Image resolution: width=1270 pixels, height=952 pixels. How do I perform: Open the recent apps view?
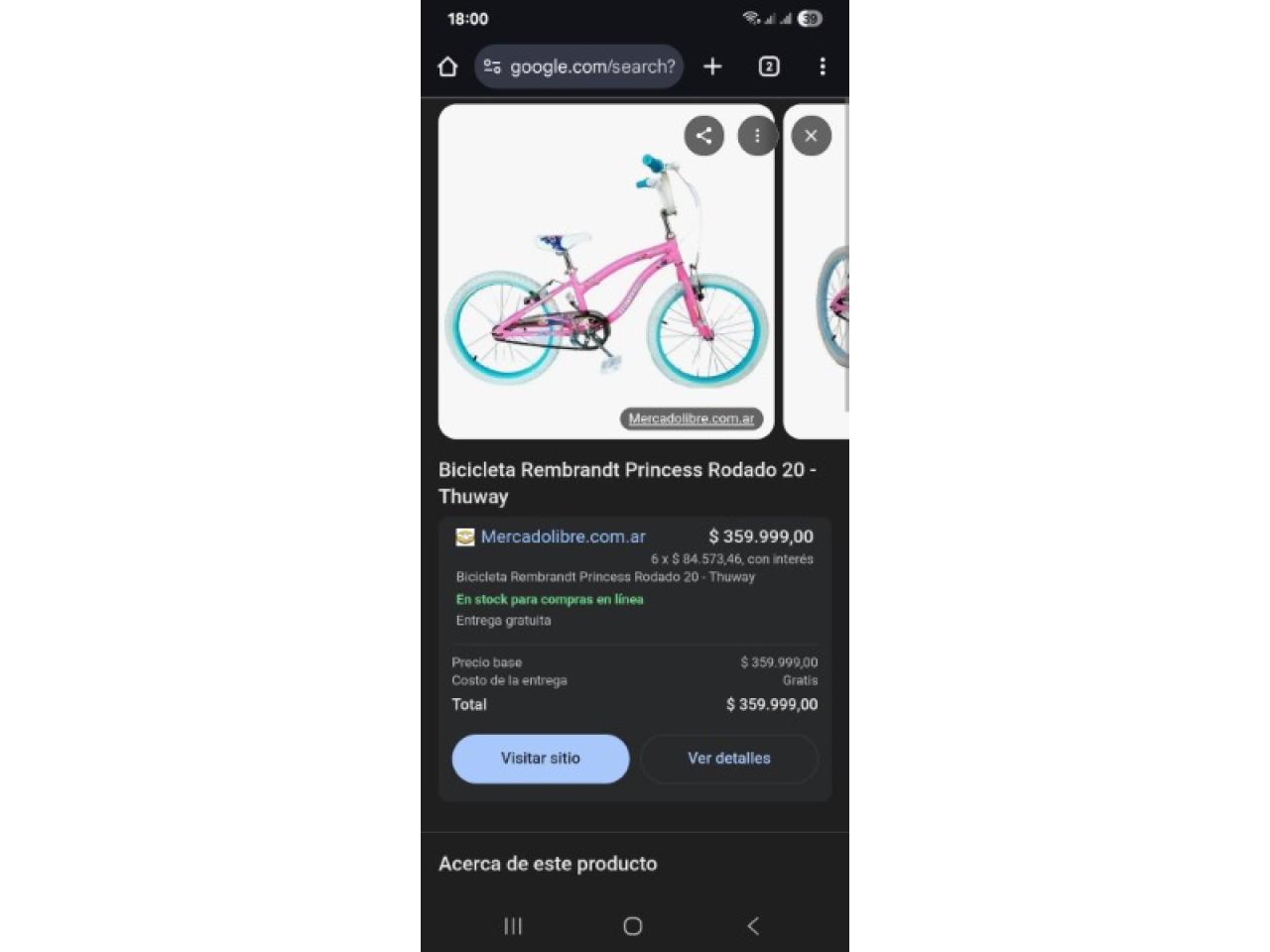coord(513,925)
